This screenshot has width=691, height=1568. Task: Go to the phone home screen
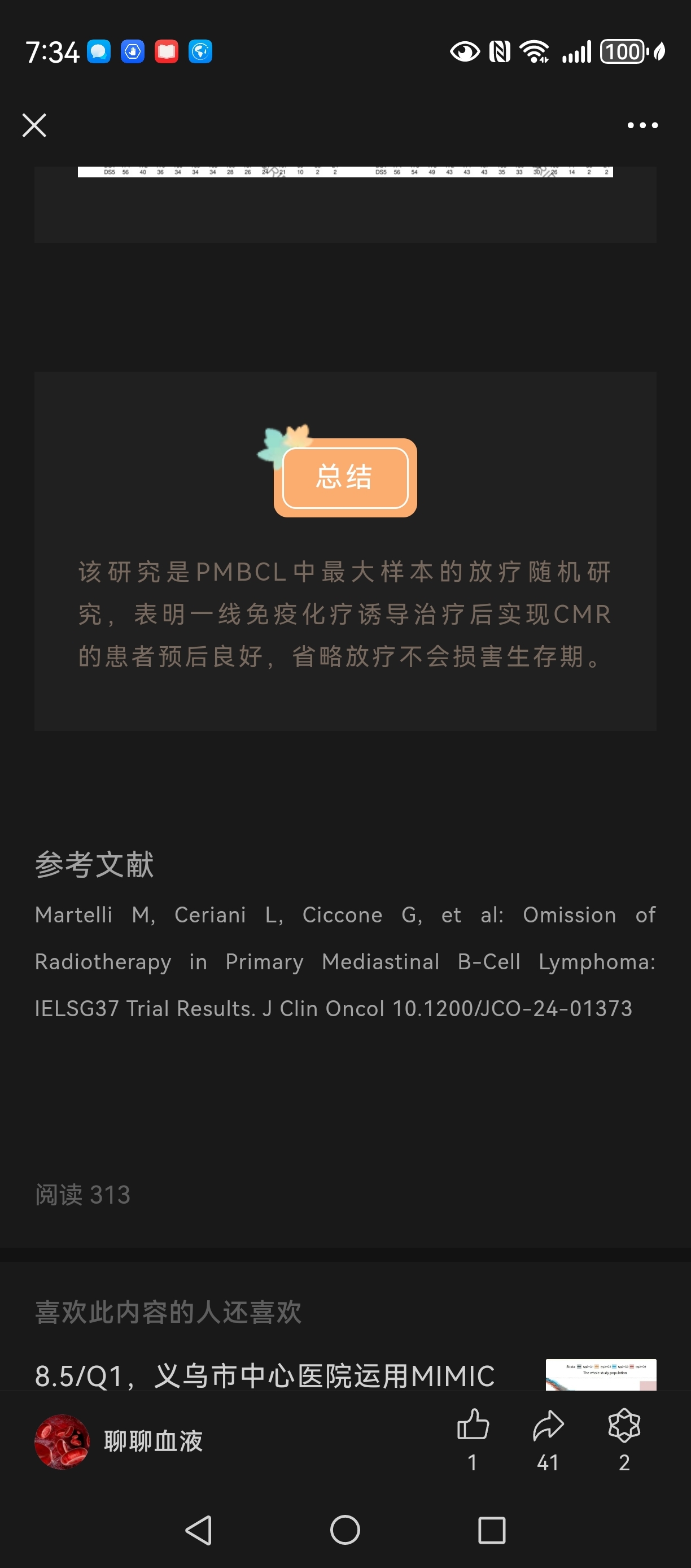[x=345, y=1530]
